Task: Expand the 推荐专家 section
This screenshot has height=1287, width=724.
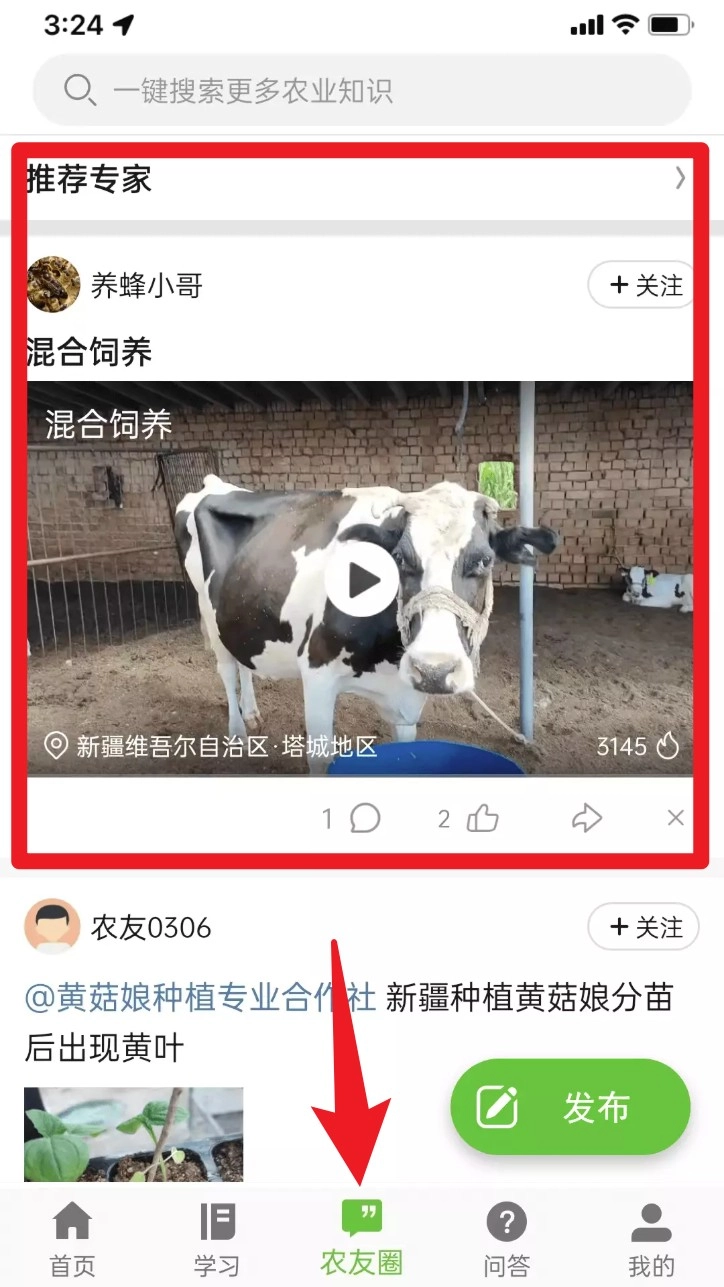Action: pos(680,179)
